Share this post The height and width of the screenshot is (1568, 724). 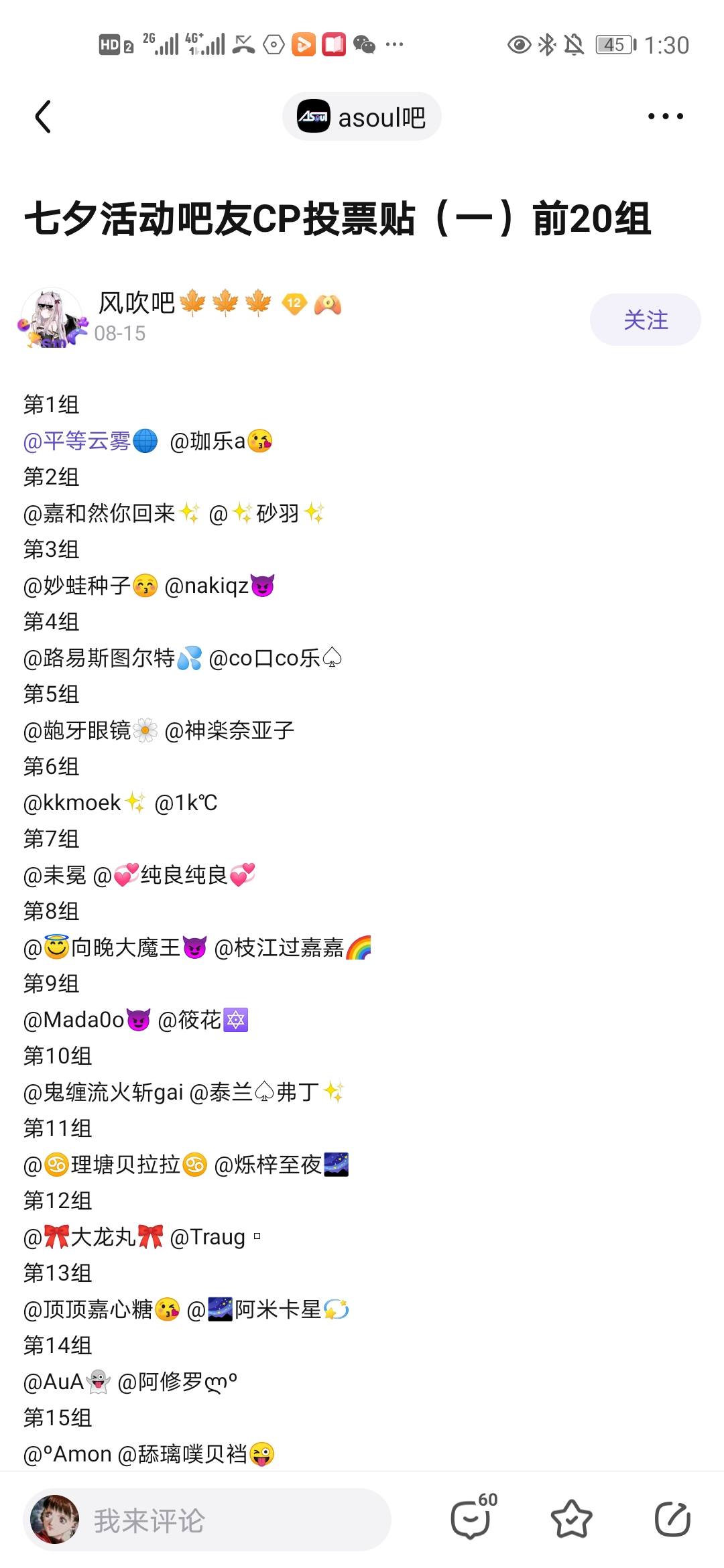(x=672, y=1518)
